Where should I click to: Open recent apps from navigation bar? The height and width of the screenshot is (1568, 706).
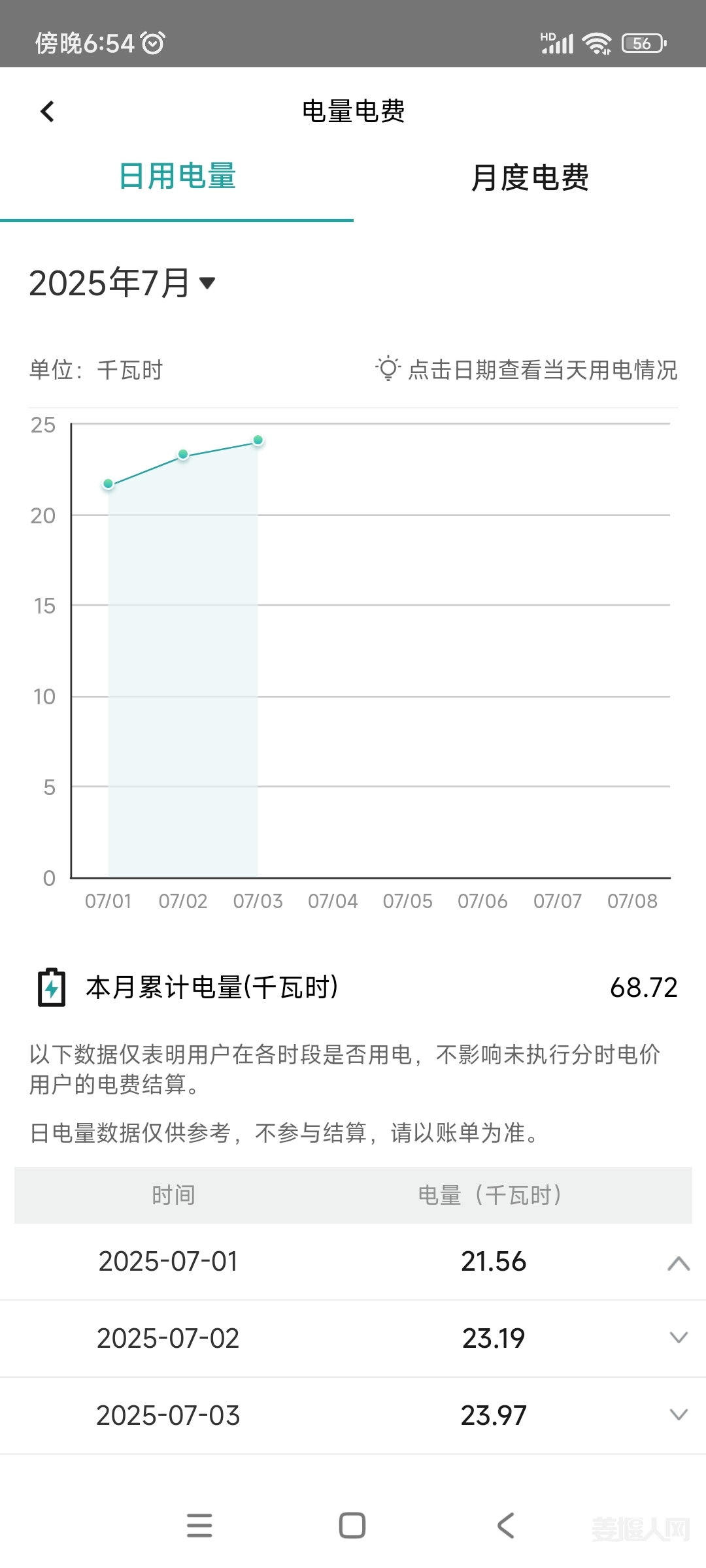(199, 1526)
